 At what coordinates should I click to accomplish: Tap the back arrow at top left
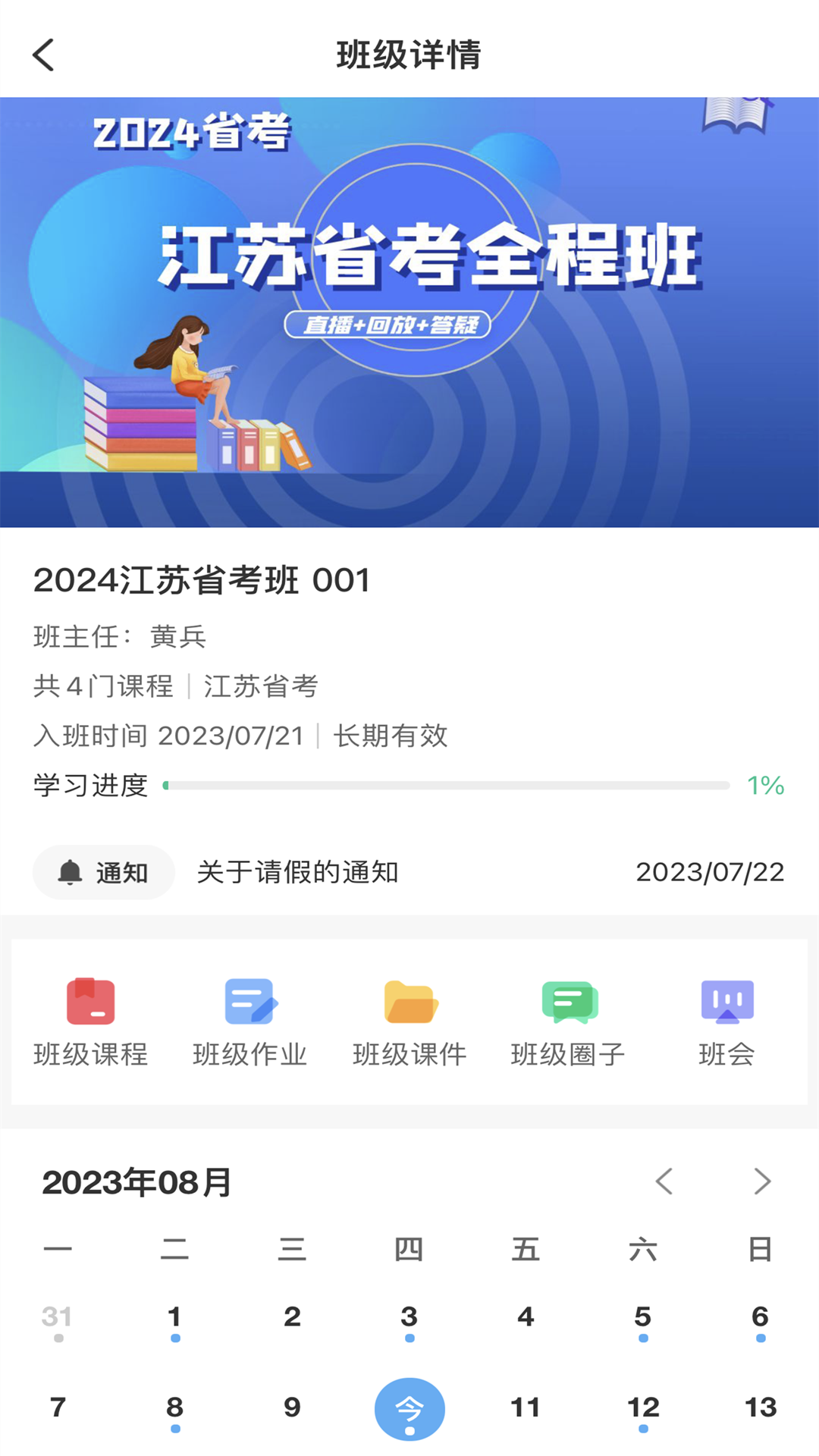point(43,55)
